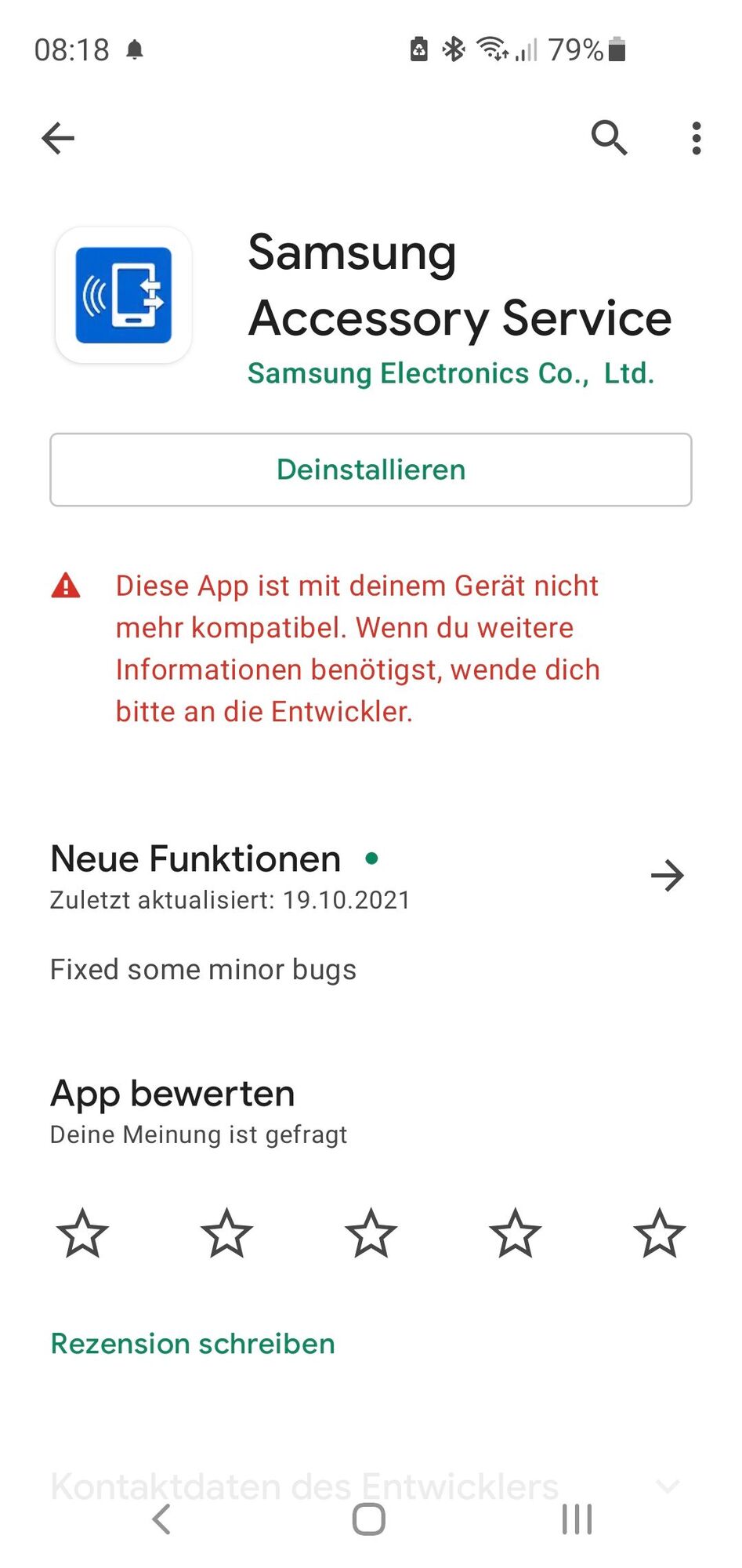Tap the Deinstallieren button
The width and height of the screenshot is (742, 1568).
point(371,470)
